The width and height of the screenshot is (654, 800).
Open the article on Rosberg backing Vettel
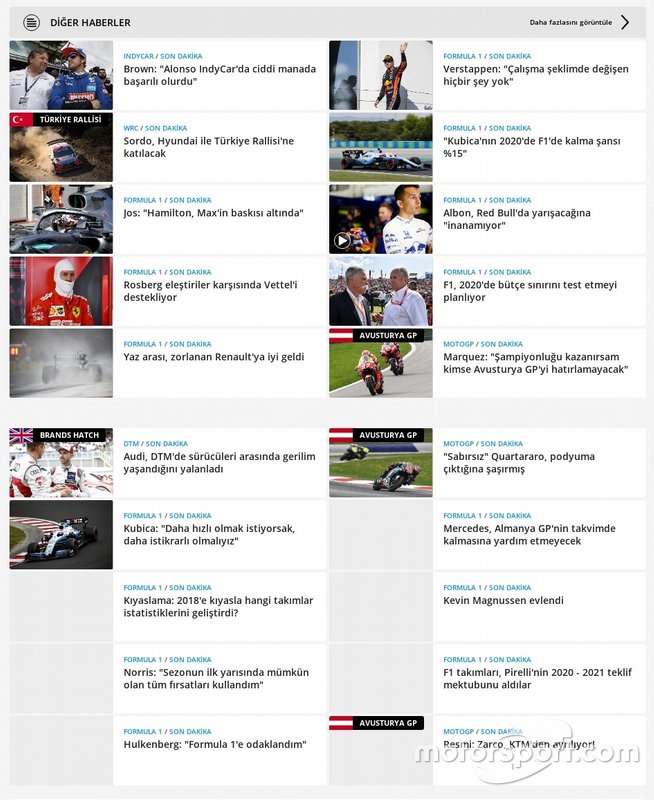click(x=210, y=291)
